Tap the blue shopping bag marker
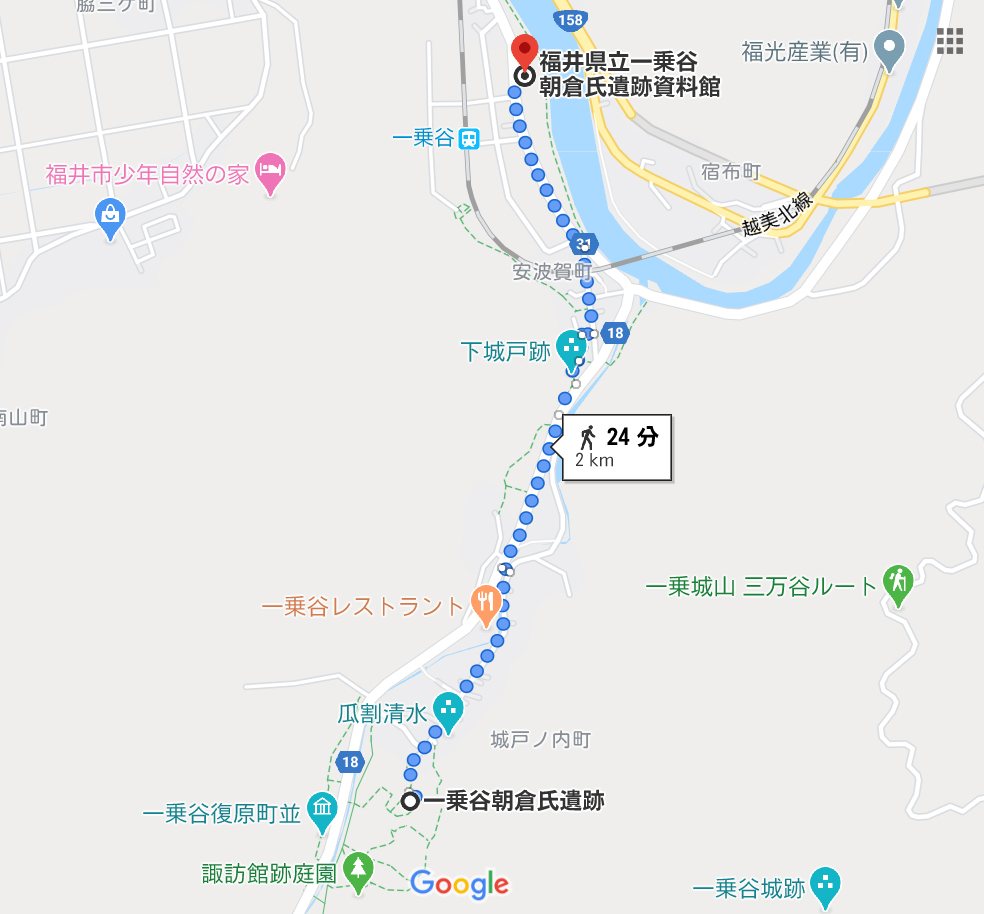 (110, 215)
